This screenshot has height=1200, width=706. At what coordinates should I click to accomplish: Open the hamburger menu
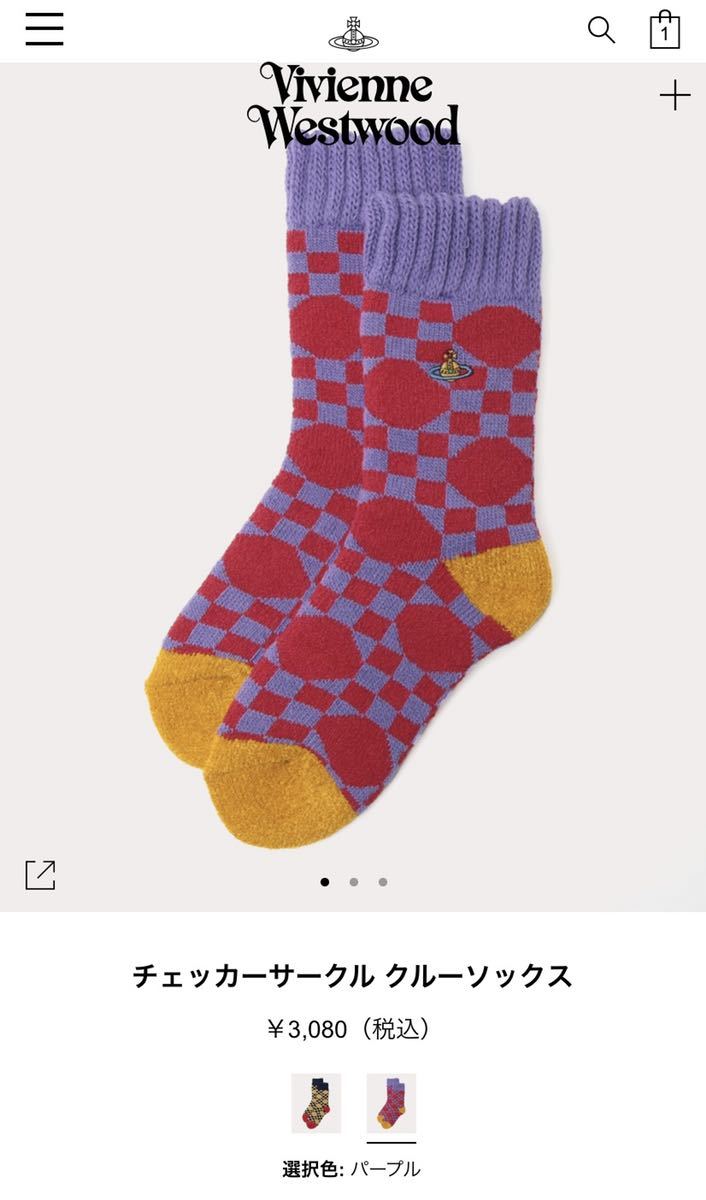pos(44,29)
